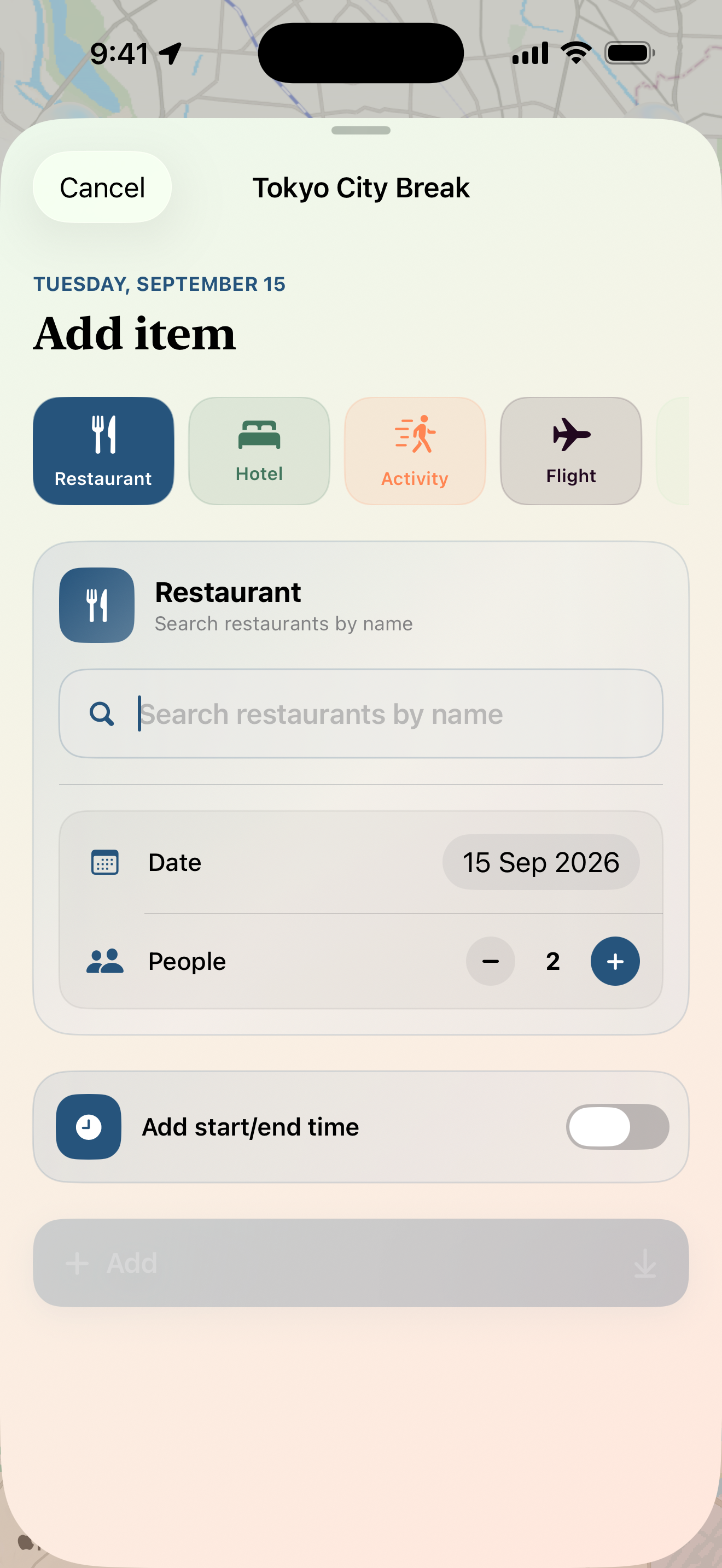Open the date picker showing 15 Sep 2026
Image resolution: width=722 pixels, height=1568 pixels.
pos(540,862)
